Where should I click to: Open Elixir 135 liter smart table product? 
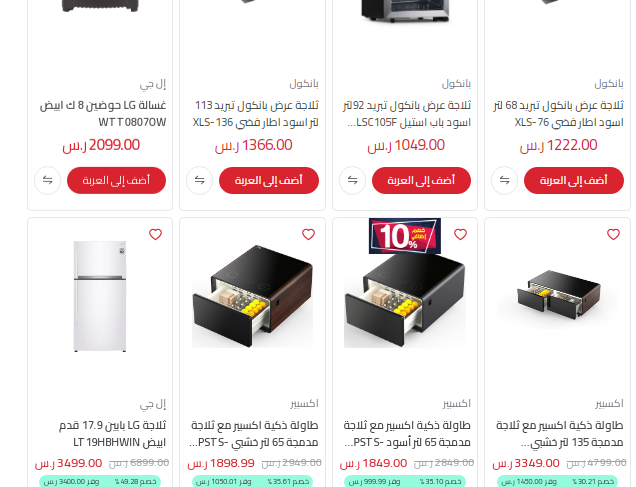click(x=557, y=297)
